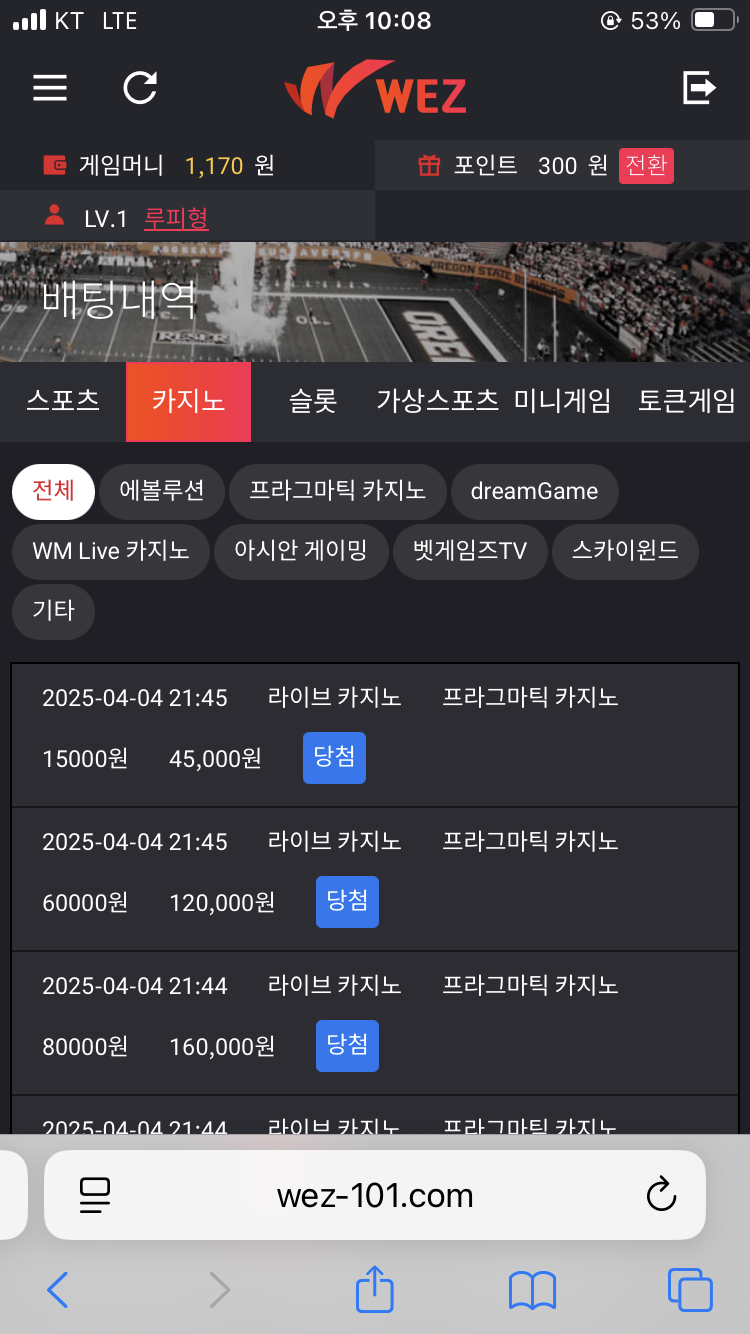Viewport: 750px width, 1334px height.
Task: Tap the refresh icon in the header
Action: coord(140,88)
